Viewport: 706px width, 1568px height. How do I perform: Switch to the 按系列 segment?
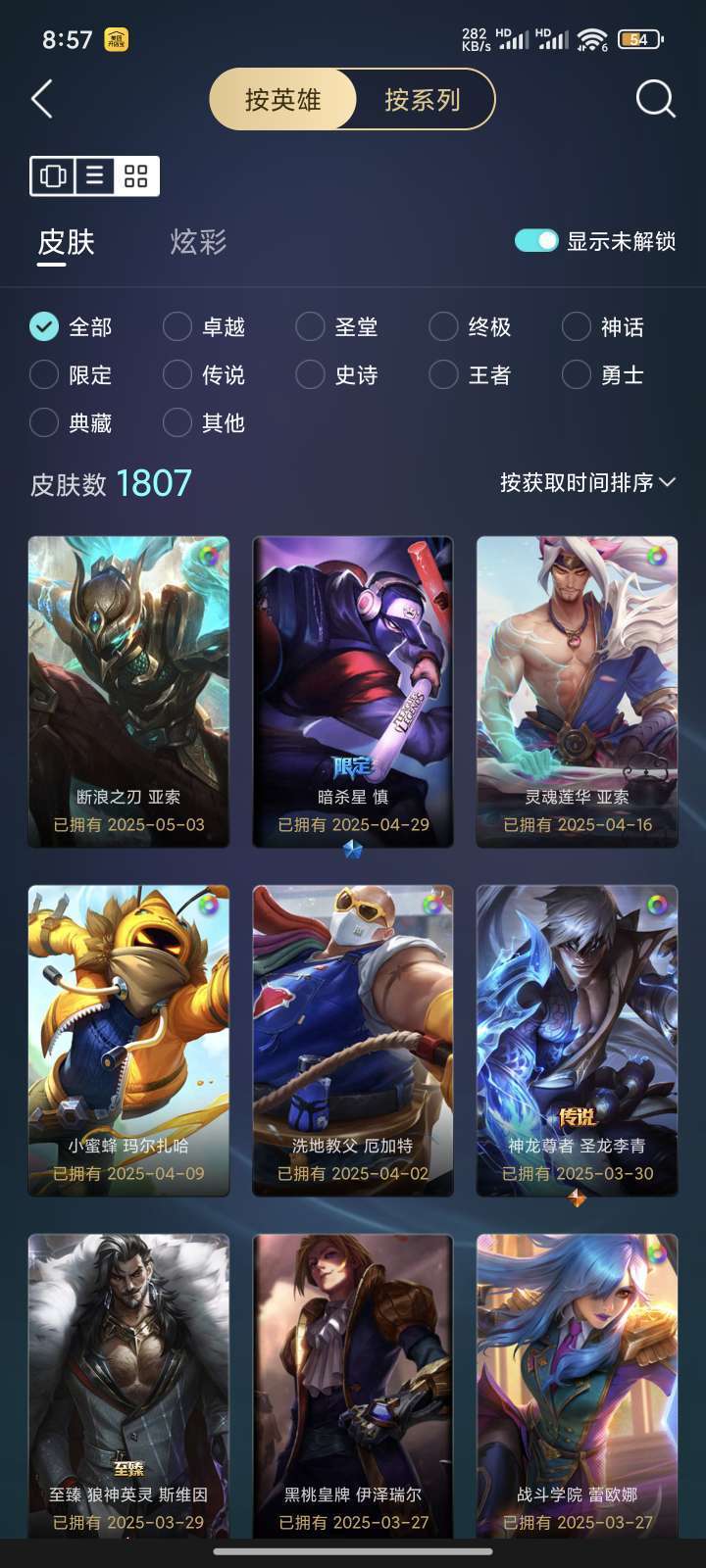coord(423,99)
